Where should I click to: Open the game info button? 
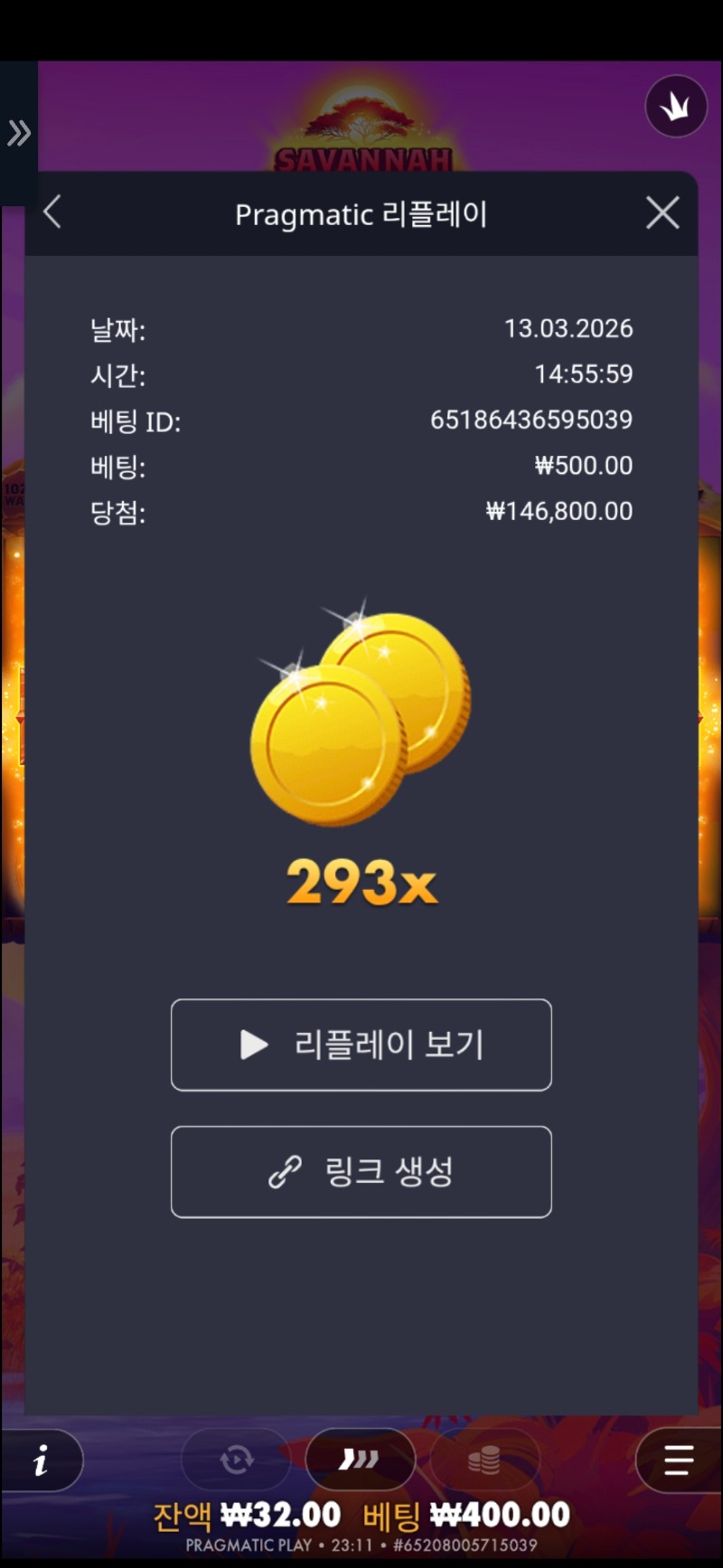coord(42,1459)
